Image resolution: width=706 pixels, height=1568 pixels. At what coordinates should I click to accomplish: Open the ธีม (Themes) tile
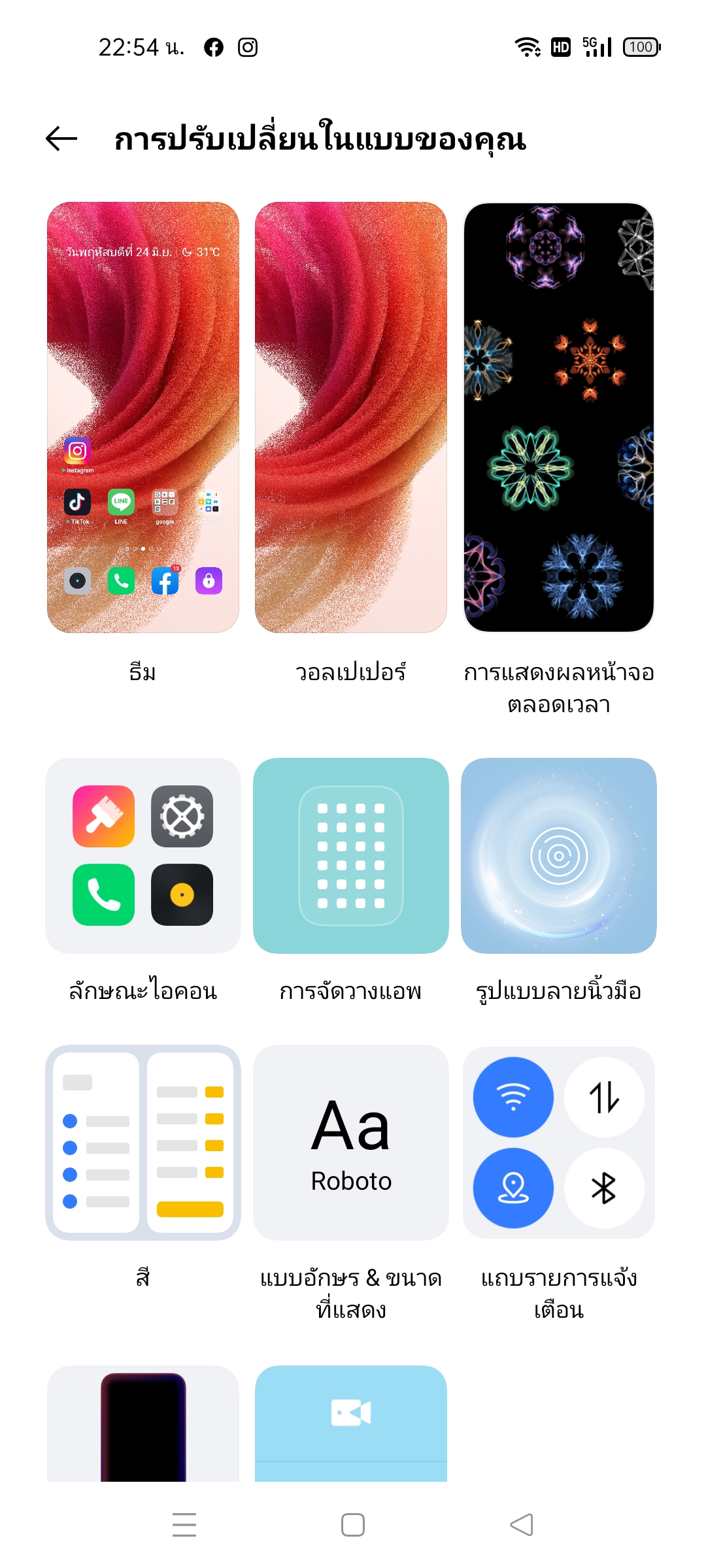143,417
